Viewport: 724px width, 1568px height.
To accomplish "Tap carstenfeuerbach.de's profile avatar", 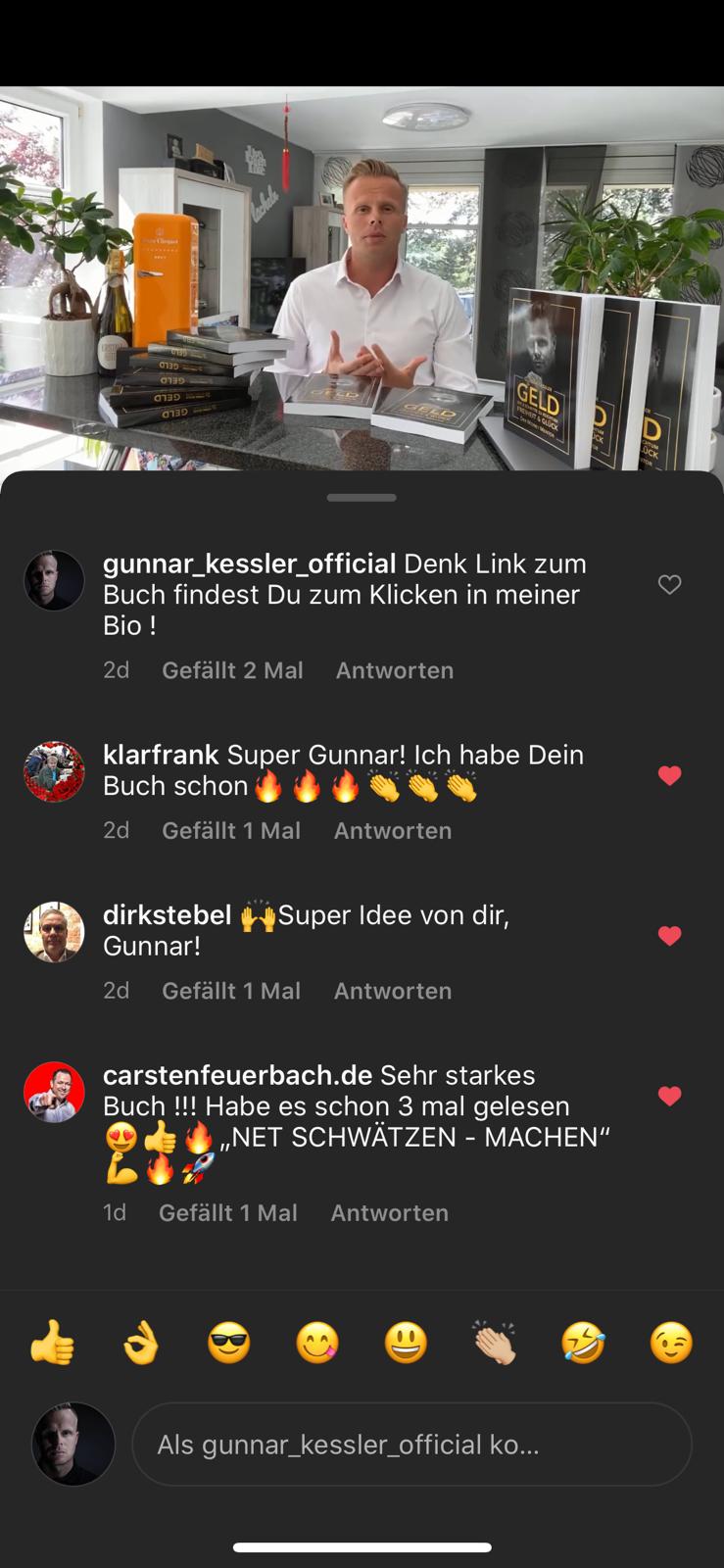I will pyautogui.click(x=54, y=1092).
